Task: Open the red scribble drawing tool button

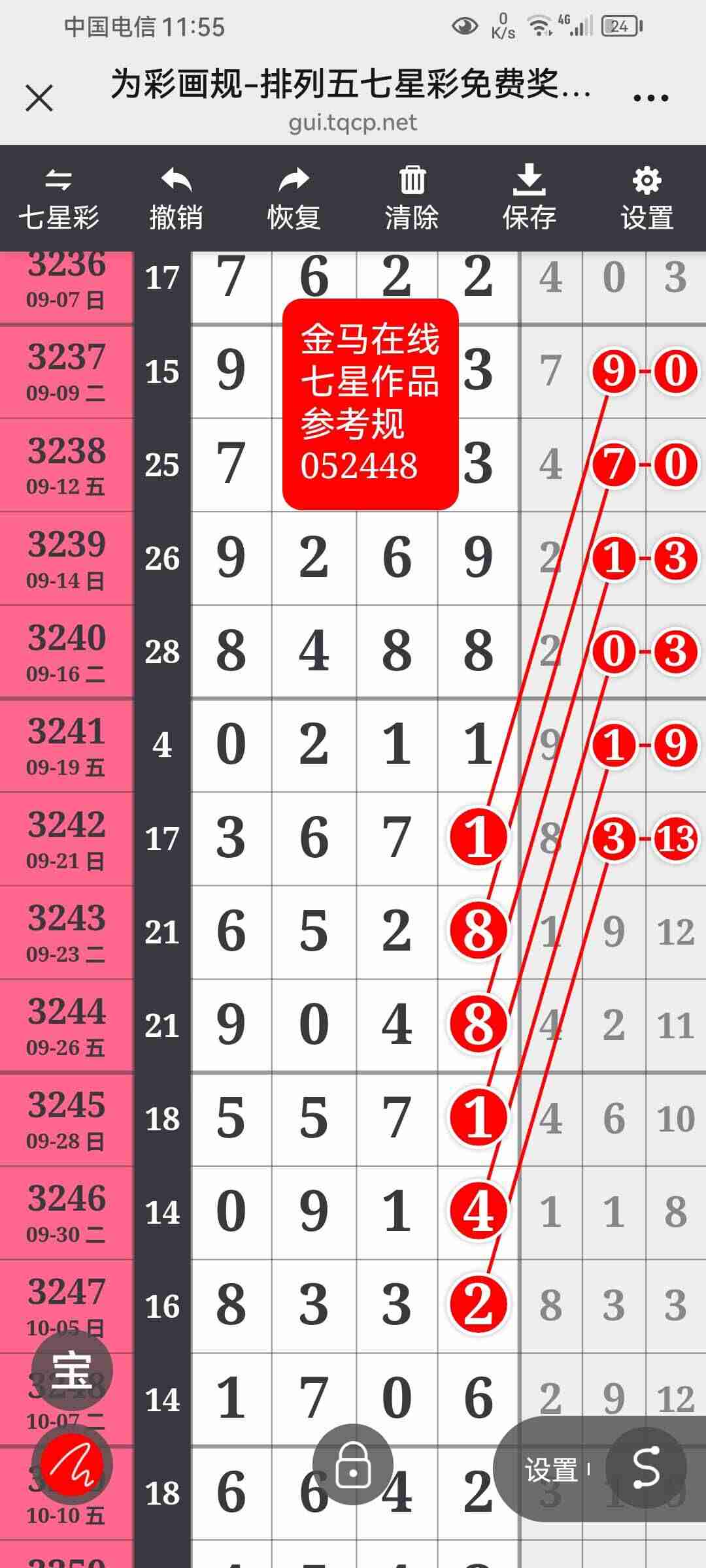Action: pos(72,1465)
